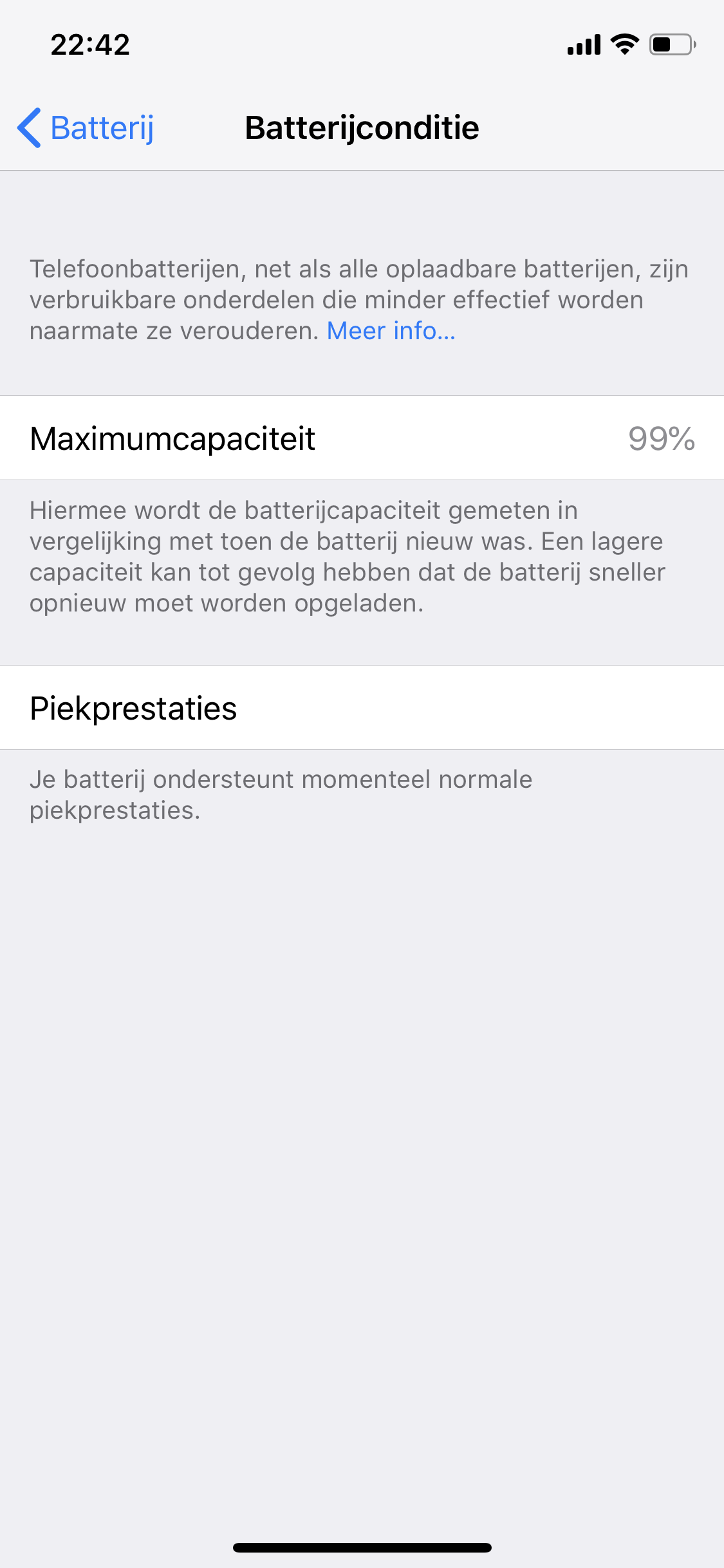This screenshot has height=1568, width=724.
Task: Tap the blue back chevron icon
Action: pyautogui.click(x=29, y=127)
